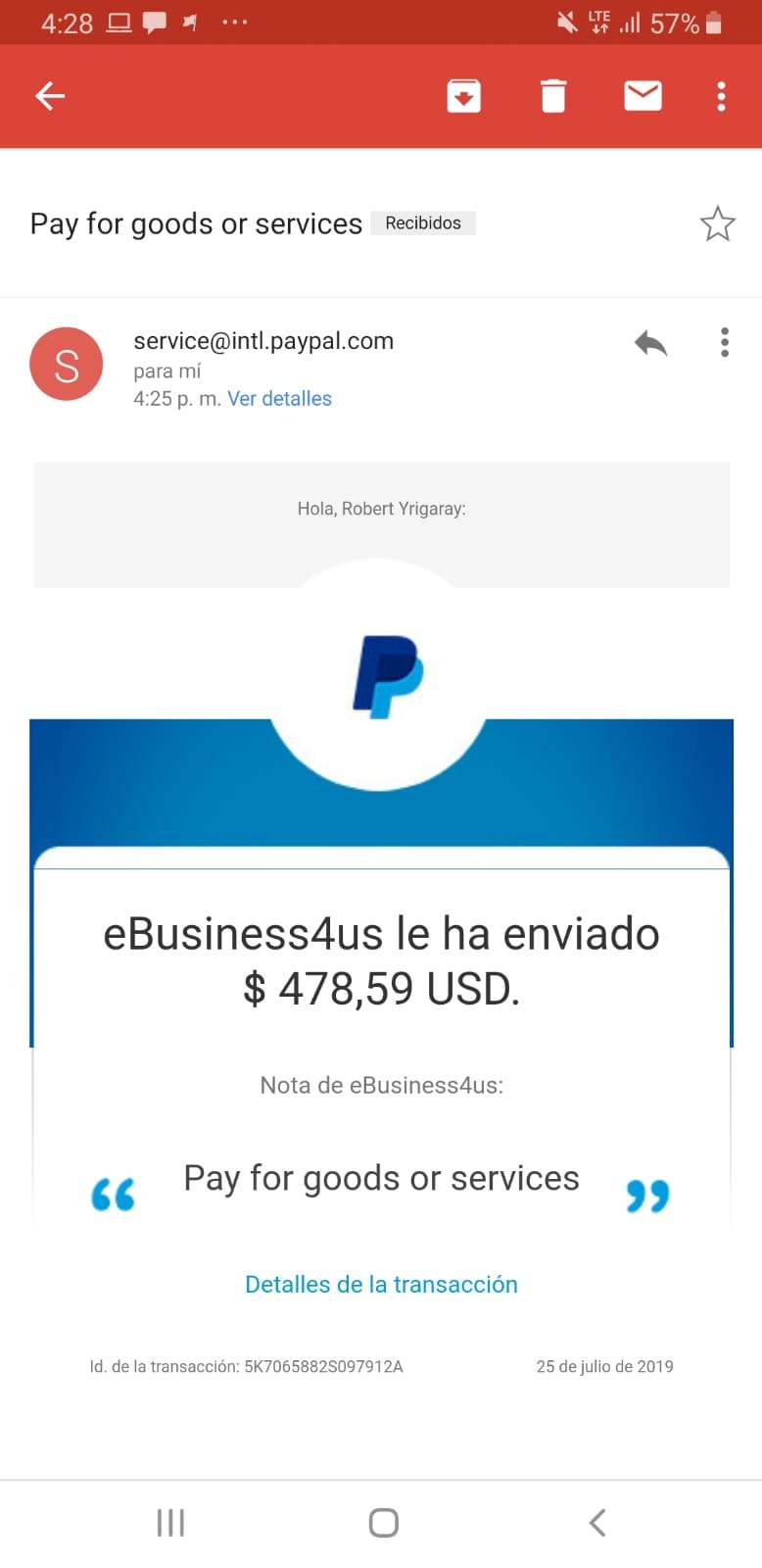Mark the email as unread
This screenshot has height=1568, width=762.
point(643,96)
